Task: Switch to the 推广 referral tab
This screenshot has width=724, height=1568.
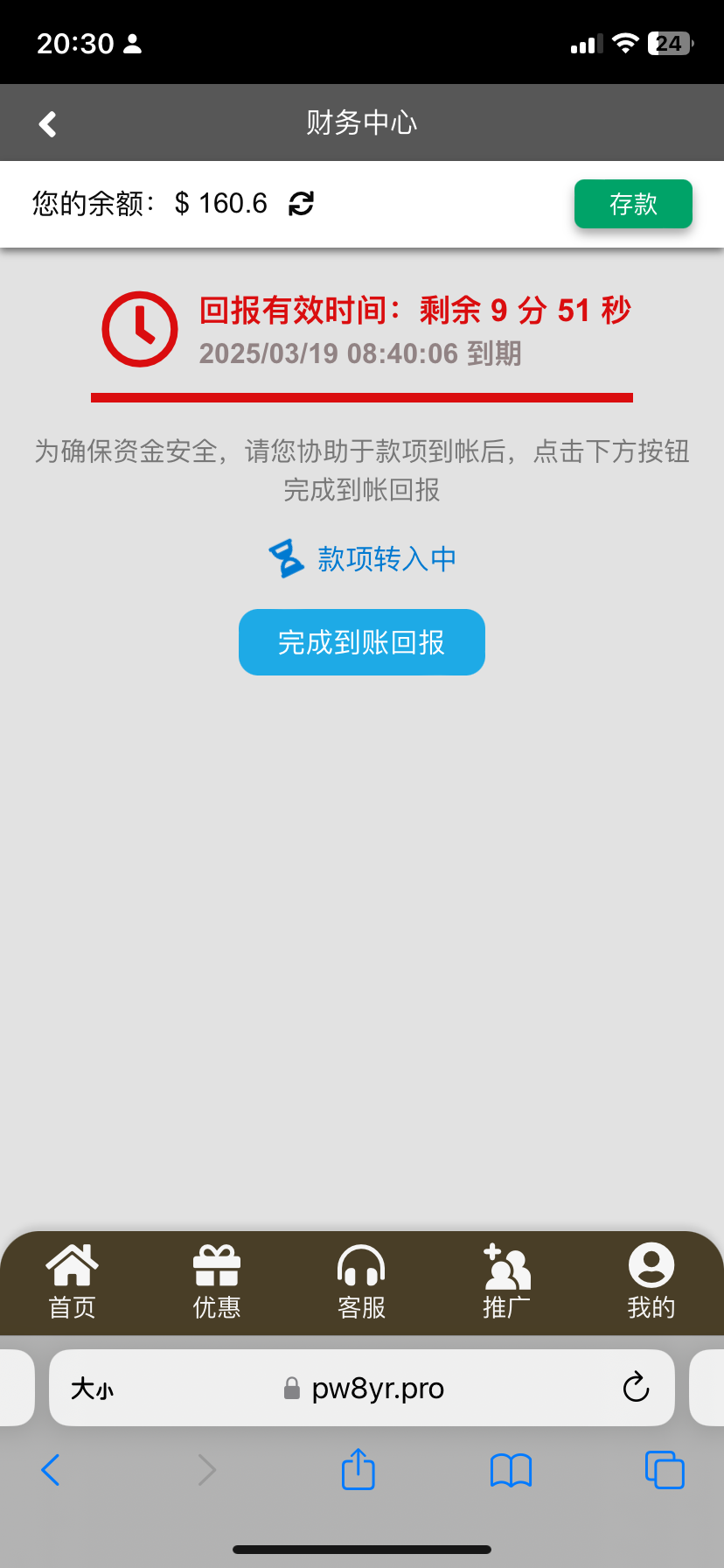Action: click(506, 1281)
